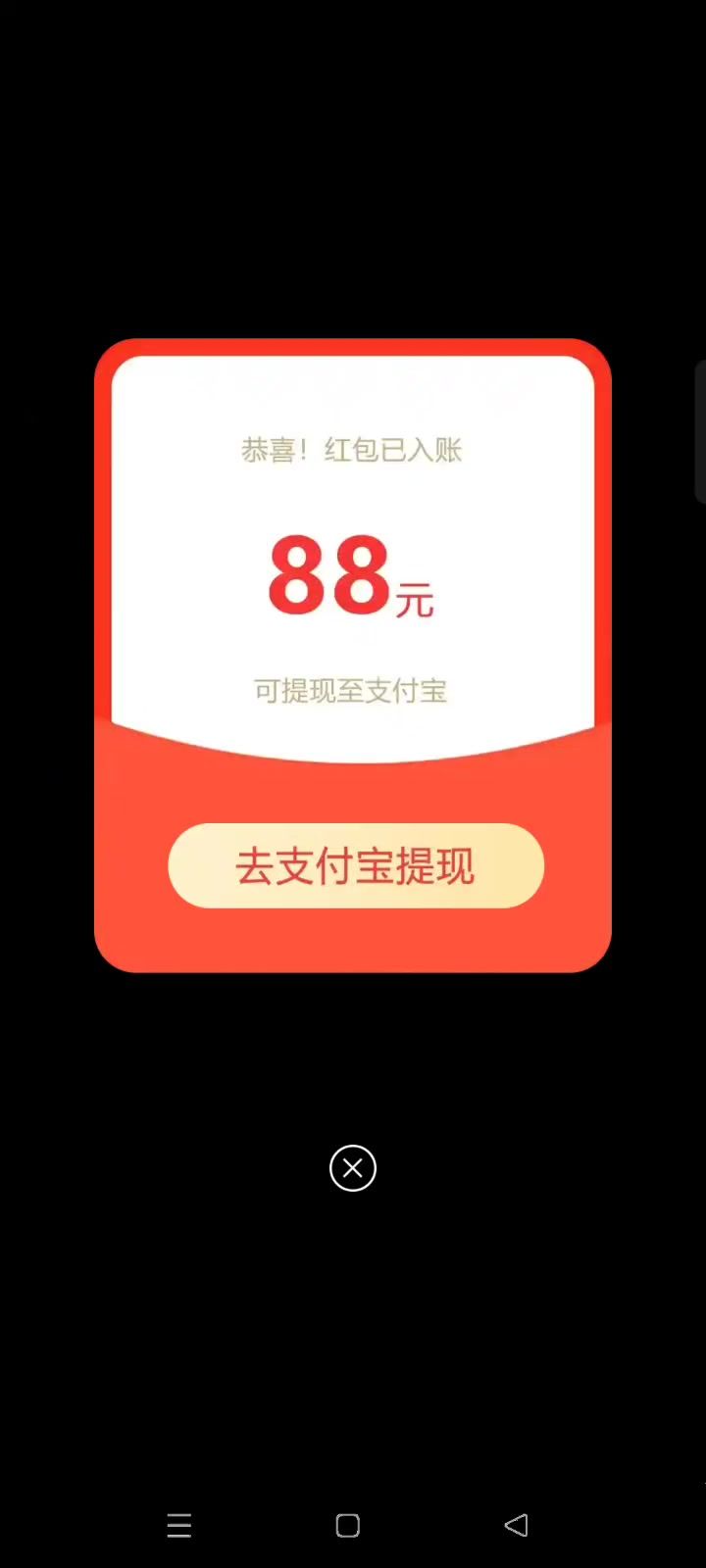Close the red packet popup

point(353,1168)
